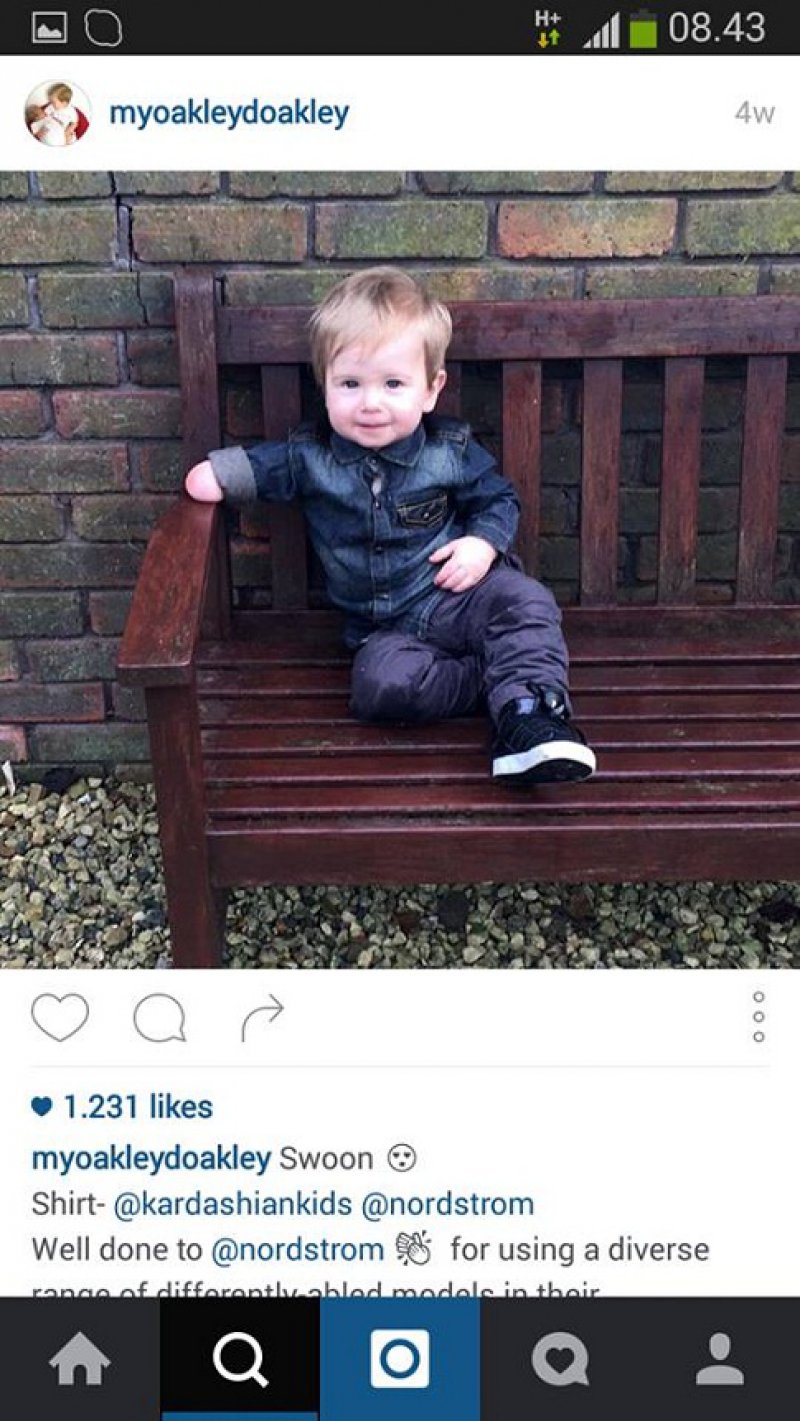Like the post with the heart icon
The height and width of the screenshot is (1421, 800).
coord(60,1017)
